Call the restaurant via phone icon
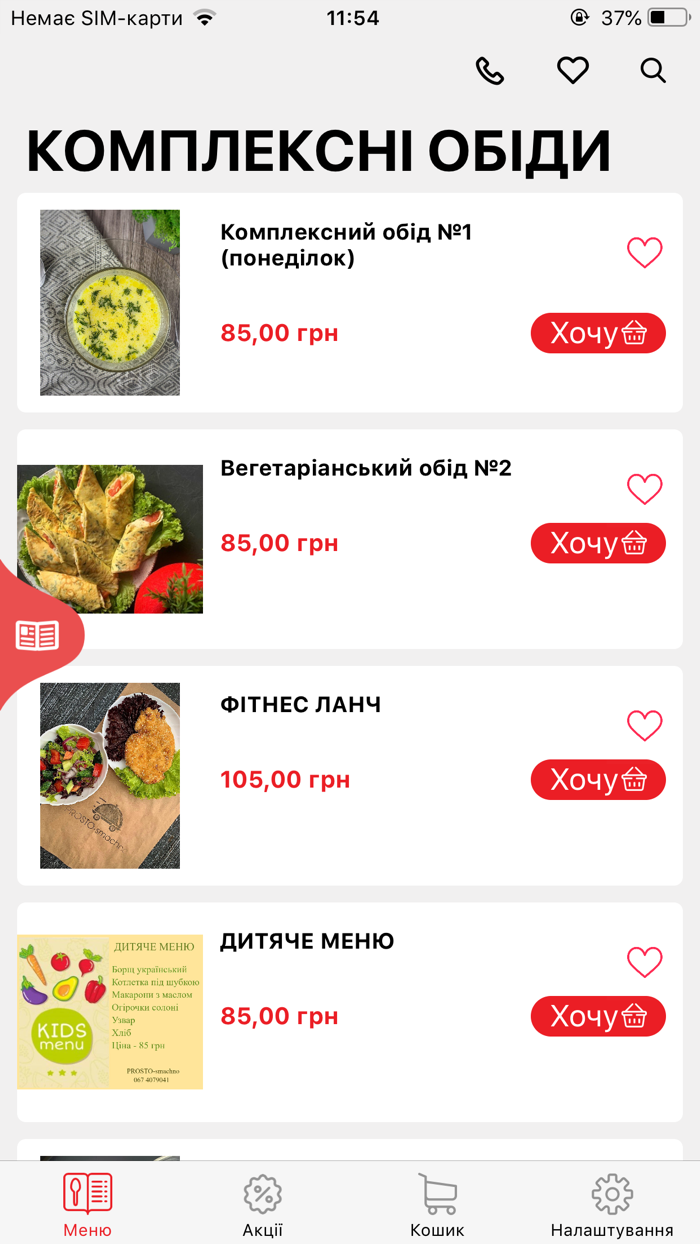Screen dimensions: 700x1244 (x=489, y=71)
